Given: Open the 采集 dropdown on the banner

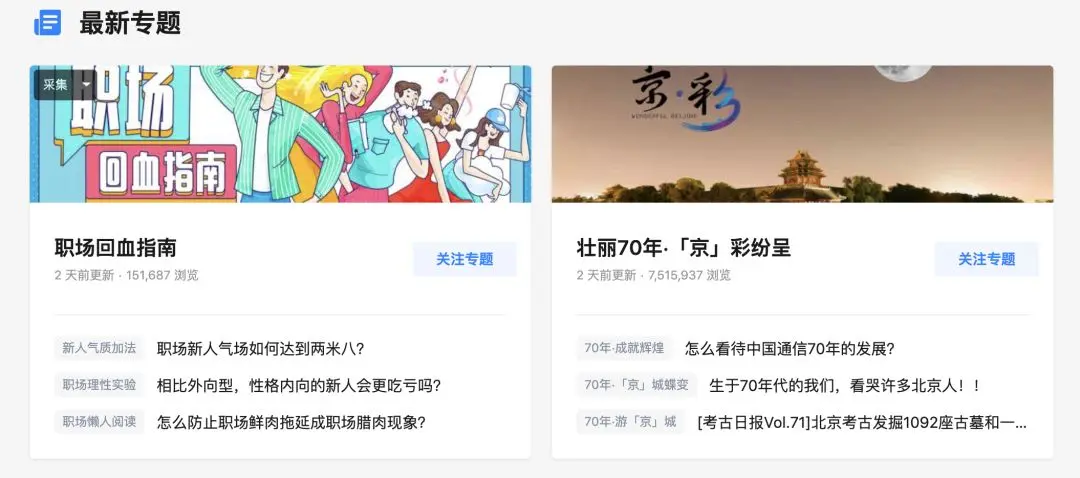Looking at the screenshot, I should tap(66, 85).
